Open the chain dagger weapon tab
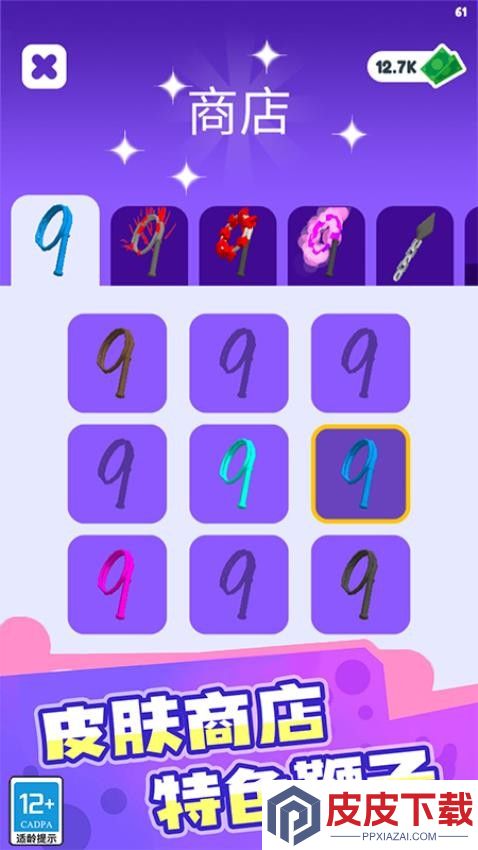The width and height of the screenshot is (478, 850). point(415,246)
